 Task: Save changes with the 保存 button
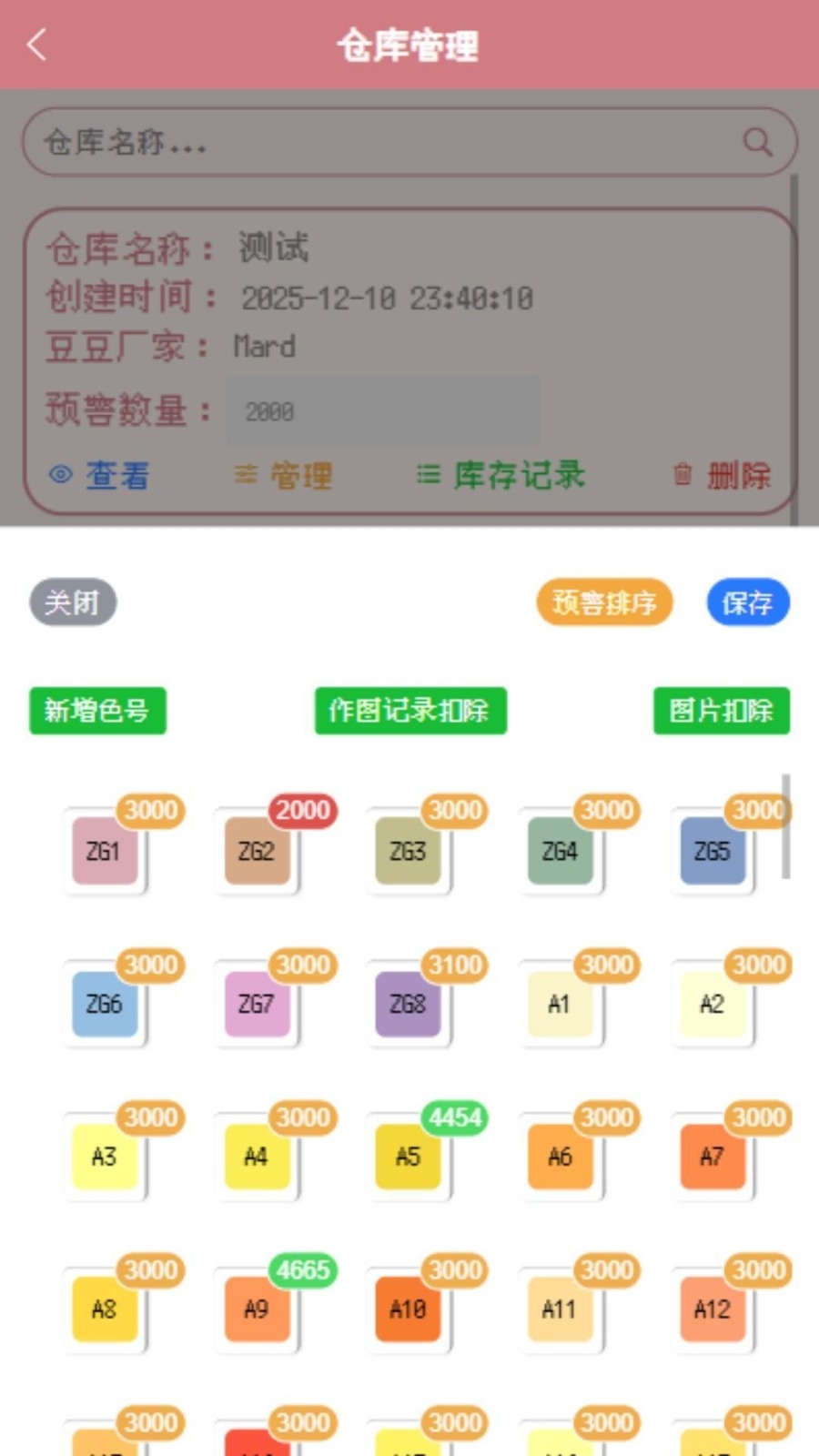coord(747,602)
